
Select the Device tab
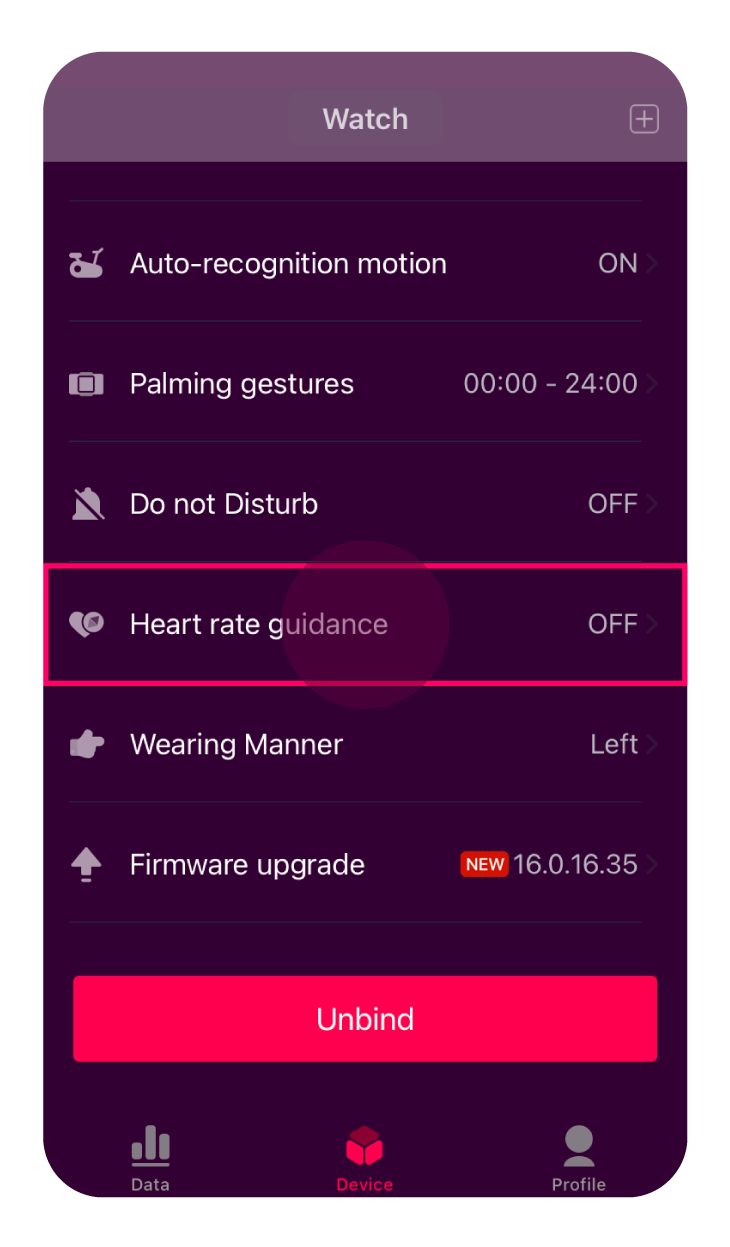[x=364, y=1158]
